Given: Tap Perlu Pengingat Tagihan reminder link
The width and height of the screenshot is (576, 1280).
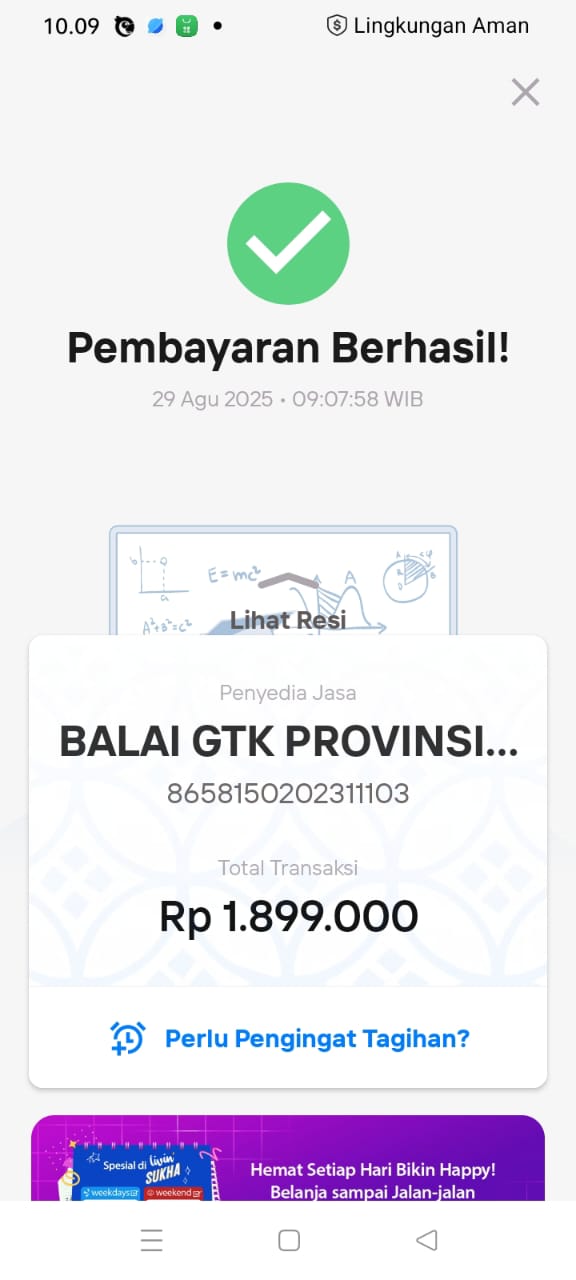Looking at the screenshot, I should [x=288, y=1038].
